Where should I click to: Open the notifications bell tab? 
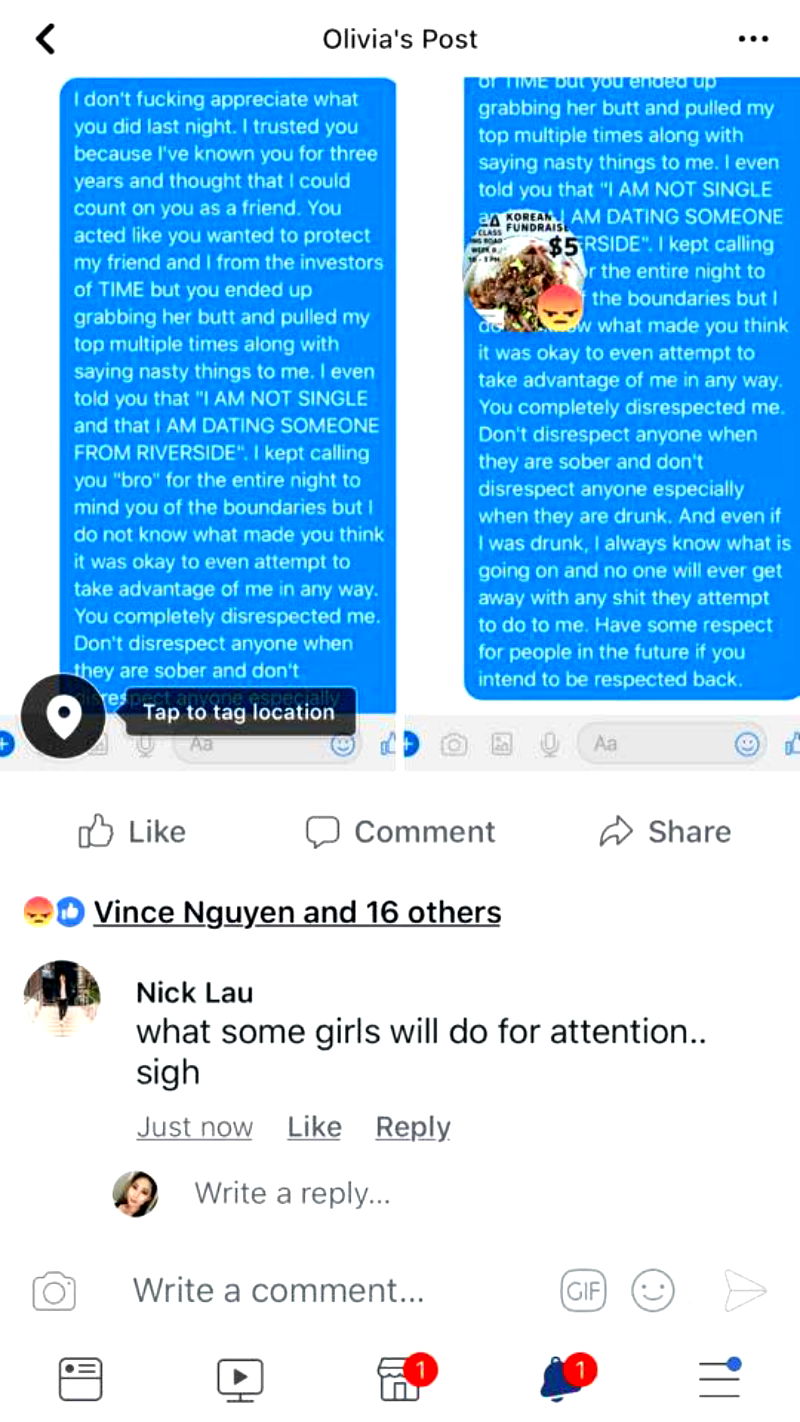click(560, 1379)
